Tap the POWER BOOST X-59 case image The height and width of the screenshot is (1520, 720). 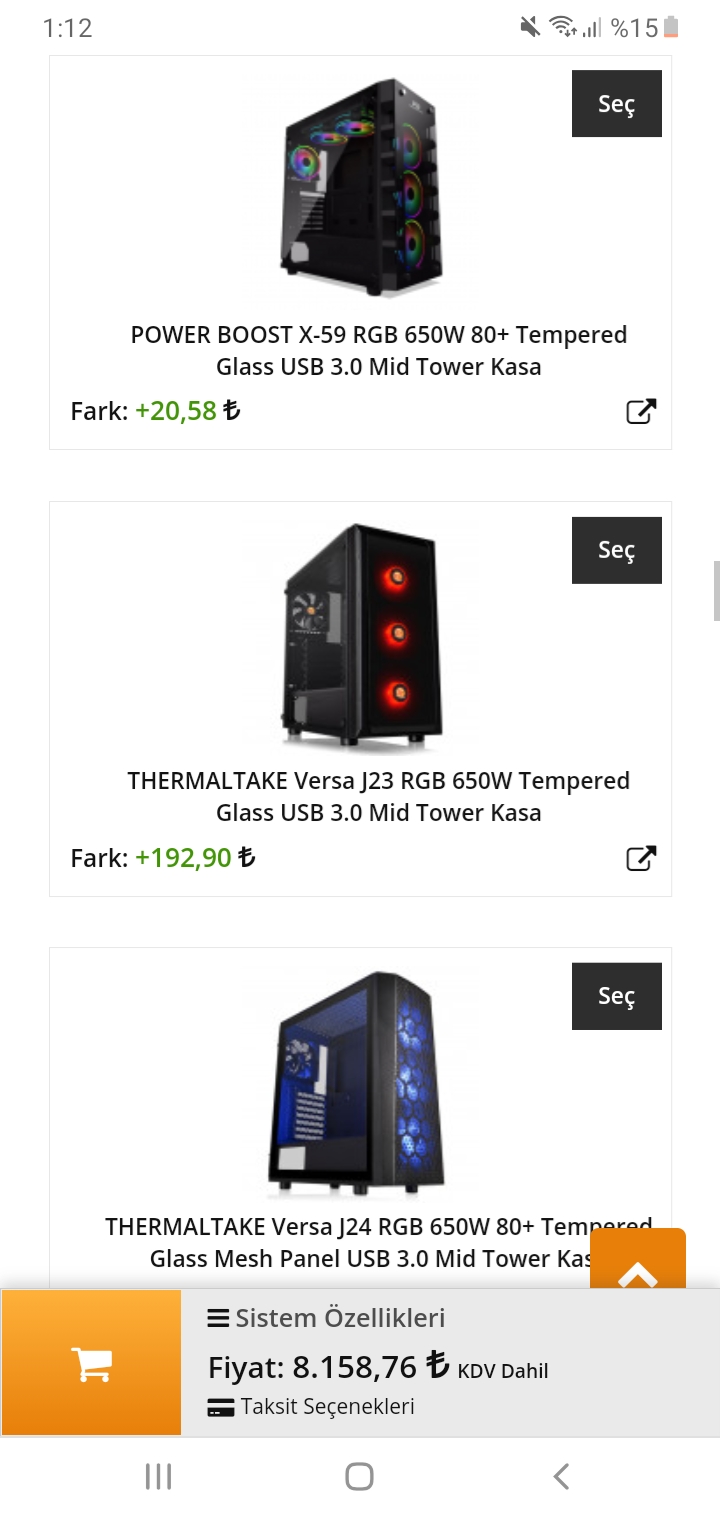click(360, 188)
